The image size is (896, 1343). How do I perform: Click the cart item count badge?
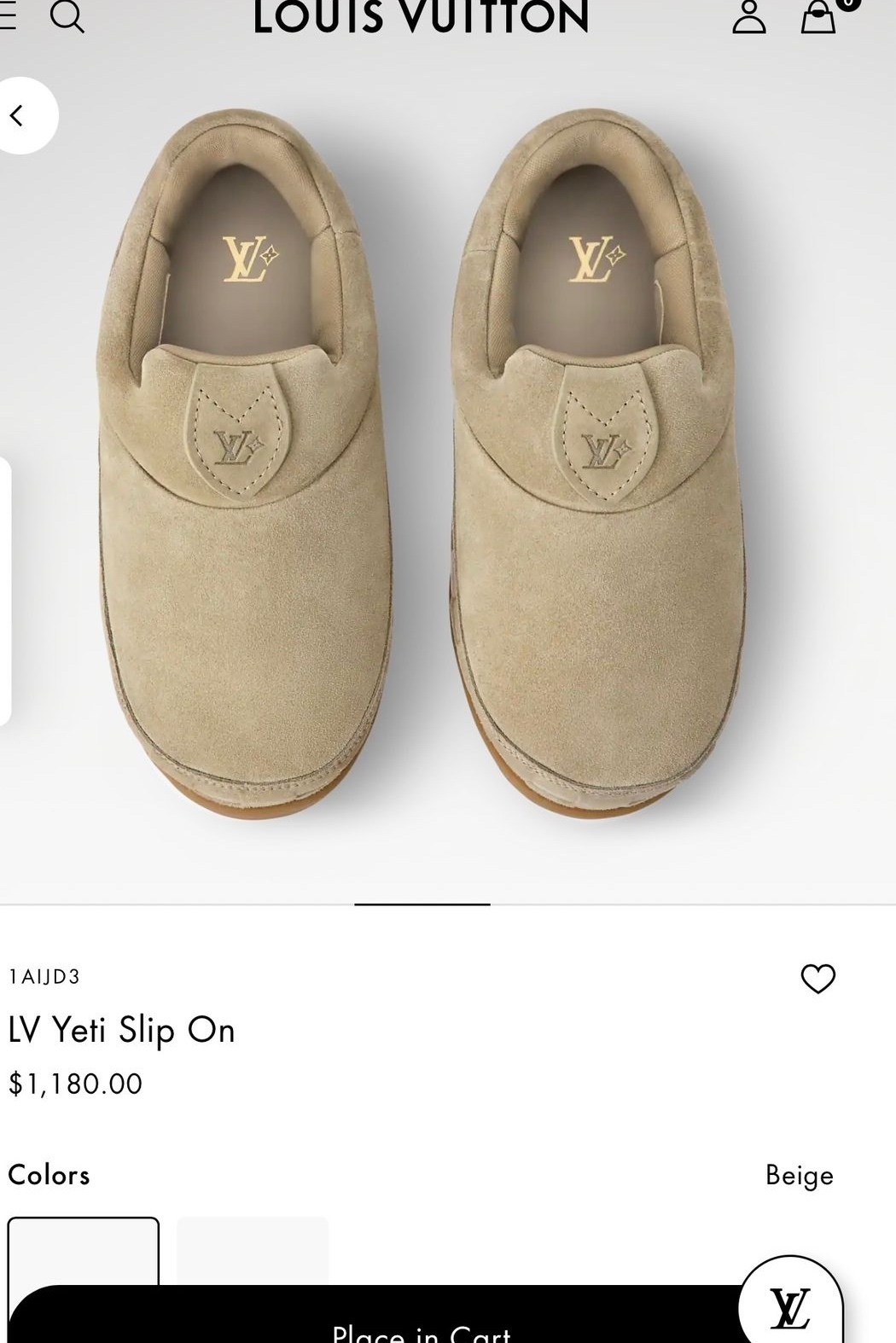pos(845,4)
